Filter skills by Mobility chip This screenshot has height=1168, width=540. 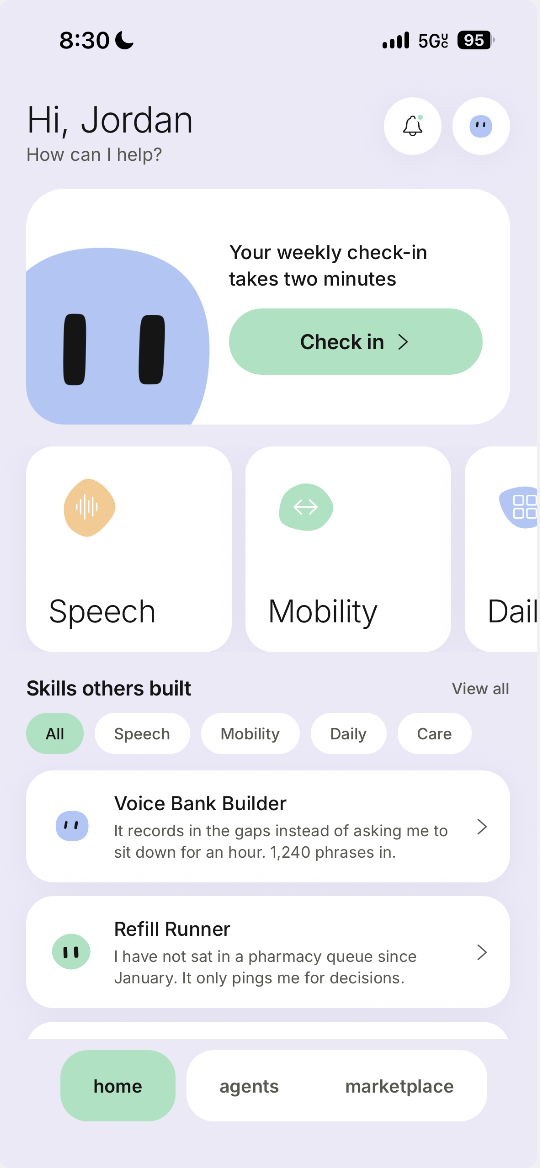coord(250,734)
